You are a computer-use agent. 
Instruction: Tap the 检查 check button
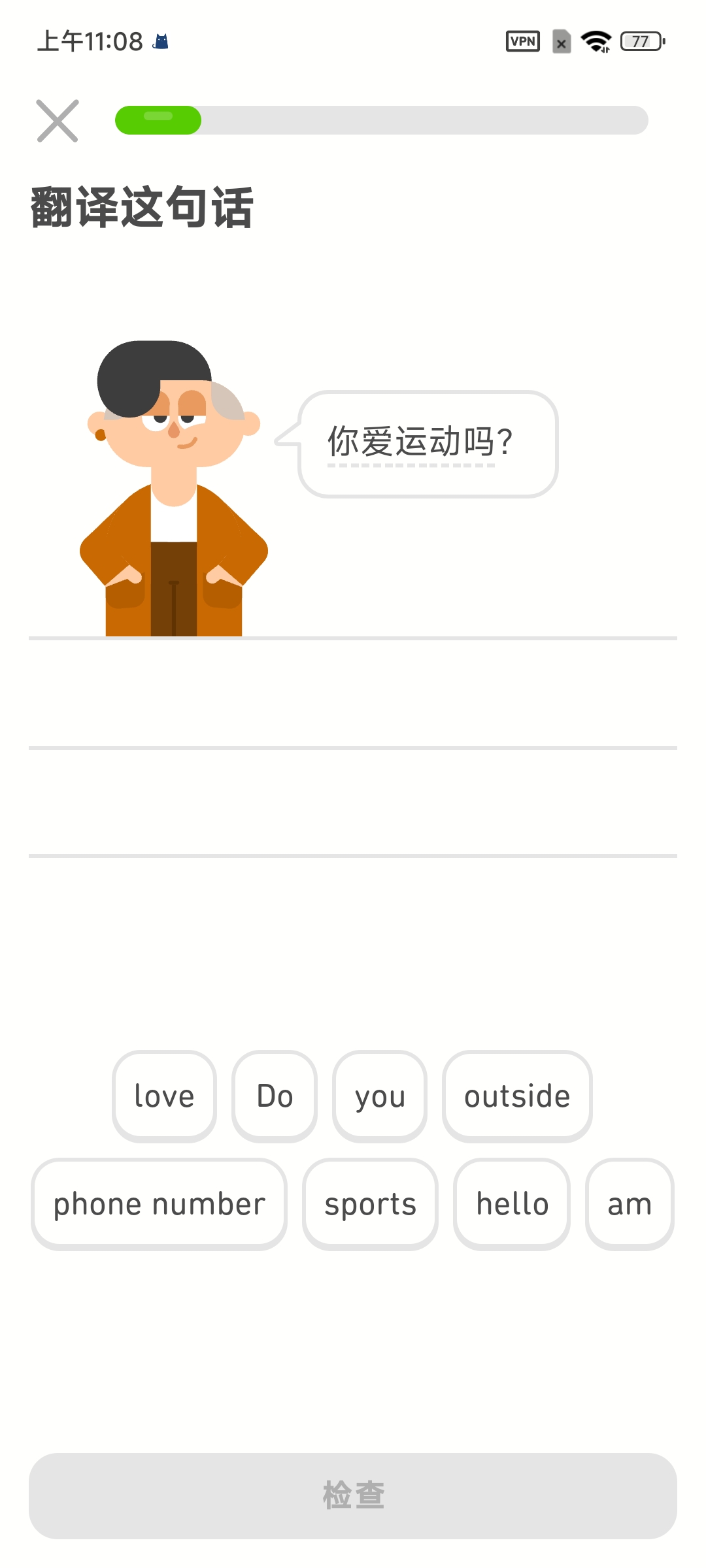click(x=353, y=1495)
